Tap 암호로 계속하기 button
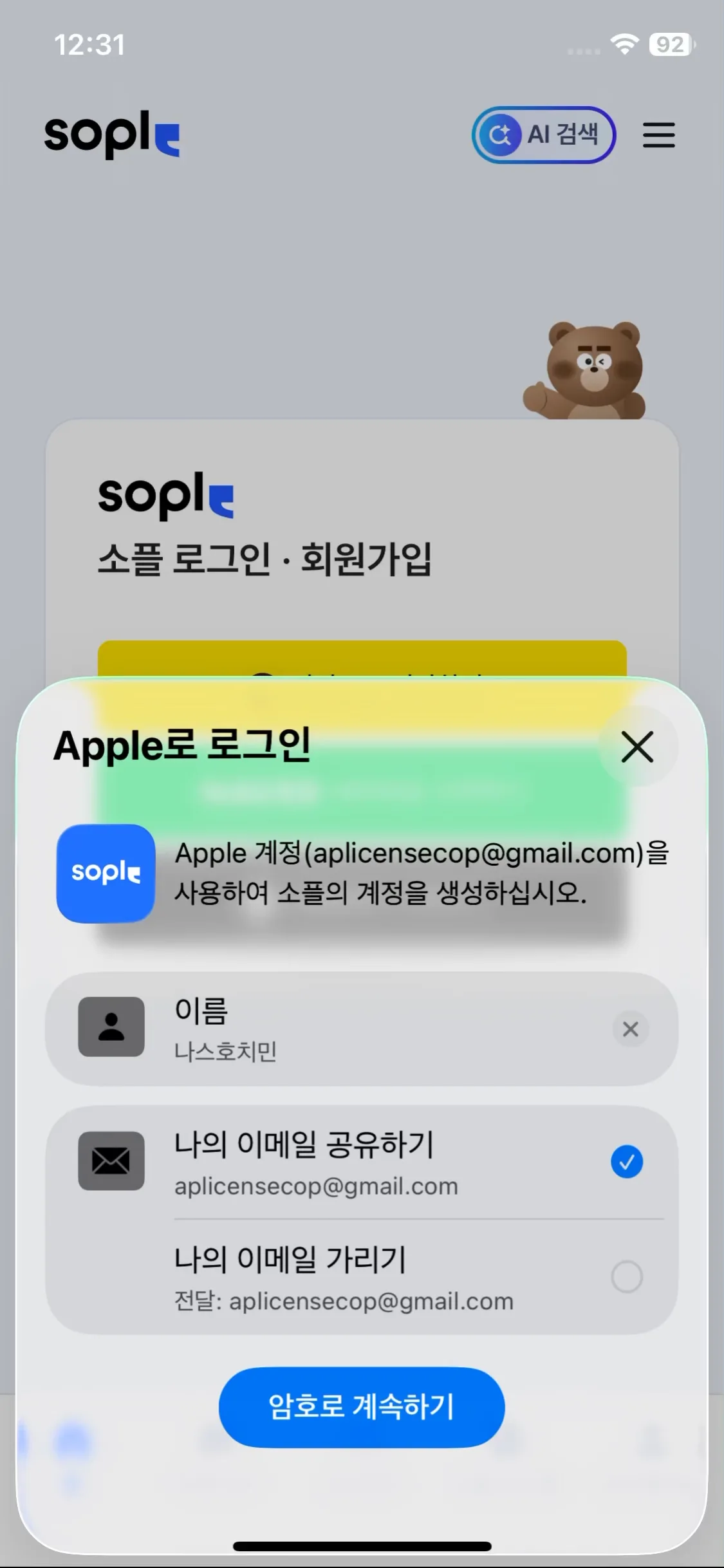 (x=362, y=1407)
